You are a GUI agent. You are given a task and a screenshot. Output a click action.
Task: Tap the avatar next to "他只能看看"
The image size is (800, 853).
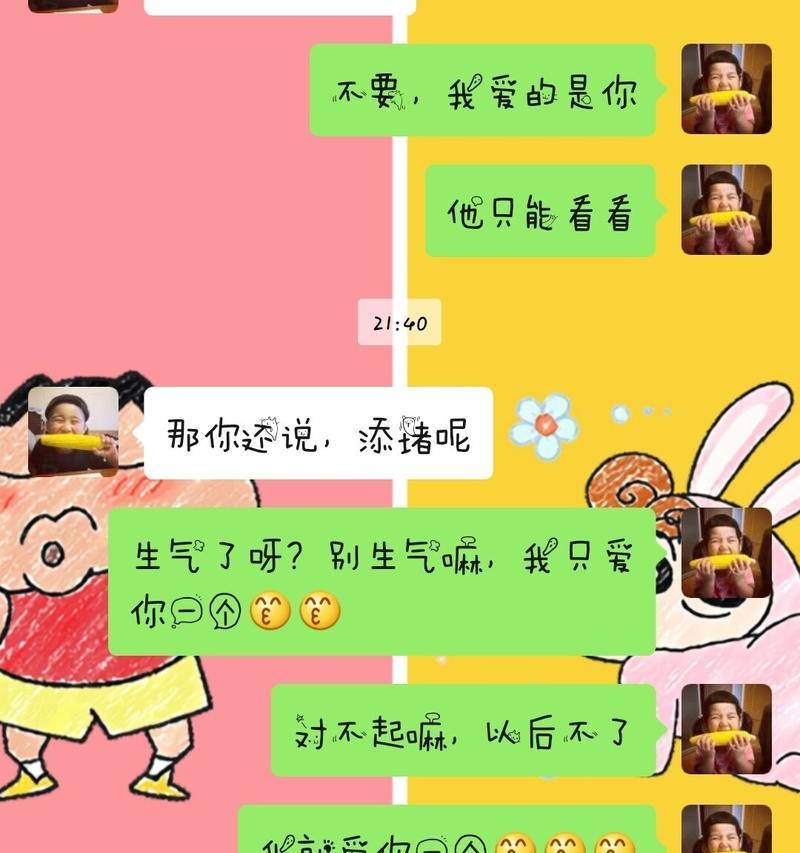(726, 210)
